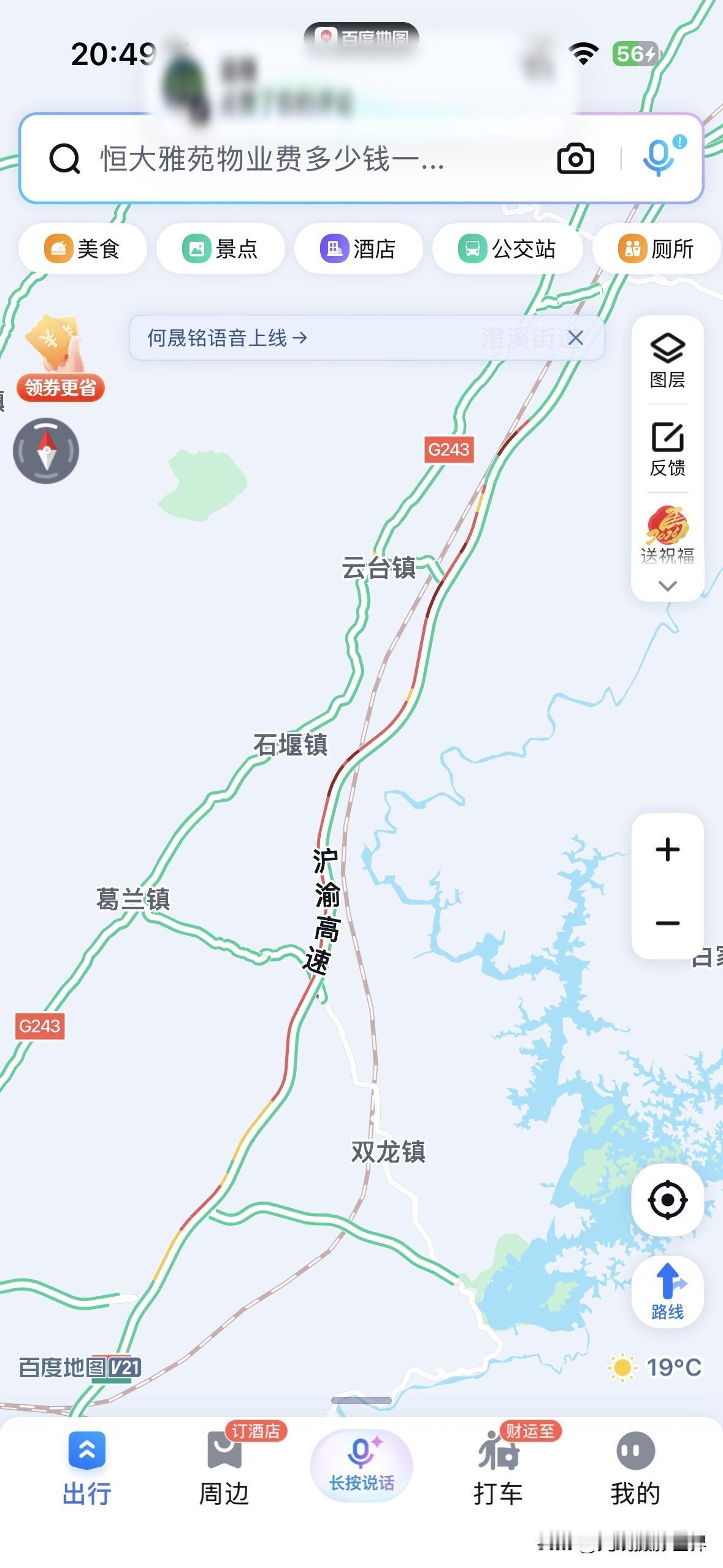The width and height of the screenshot is (723, 1568).
Task: Zoom out on the map
Action: [667, 923]
